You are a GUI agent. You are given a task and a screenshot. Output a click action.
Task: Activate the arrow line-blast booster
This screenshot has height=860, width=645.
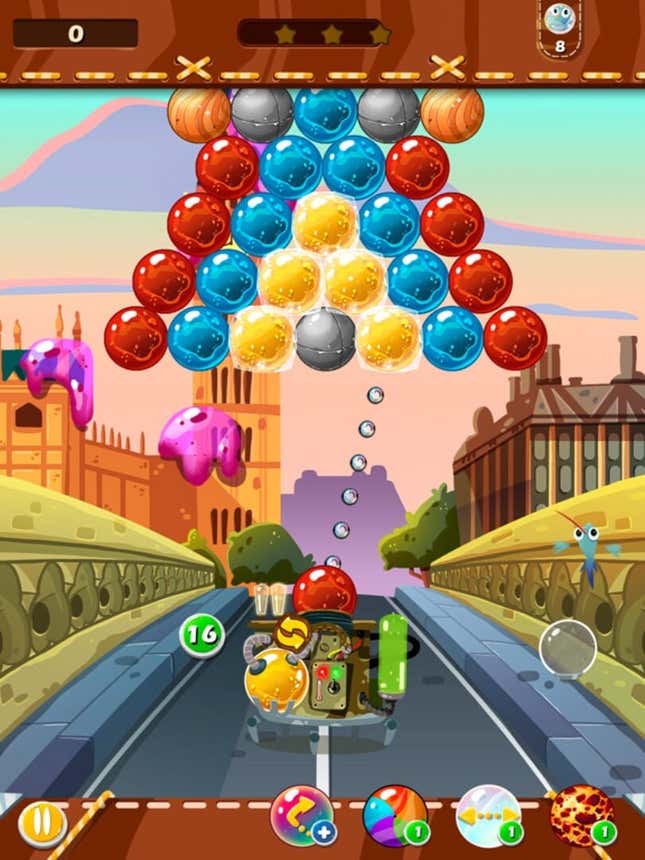(x=487, y=816)
